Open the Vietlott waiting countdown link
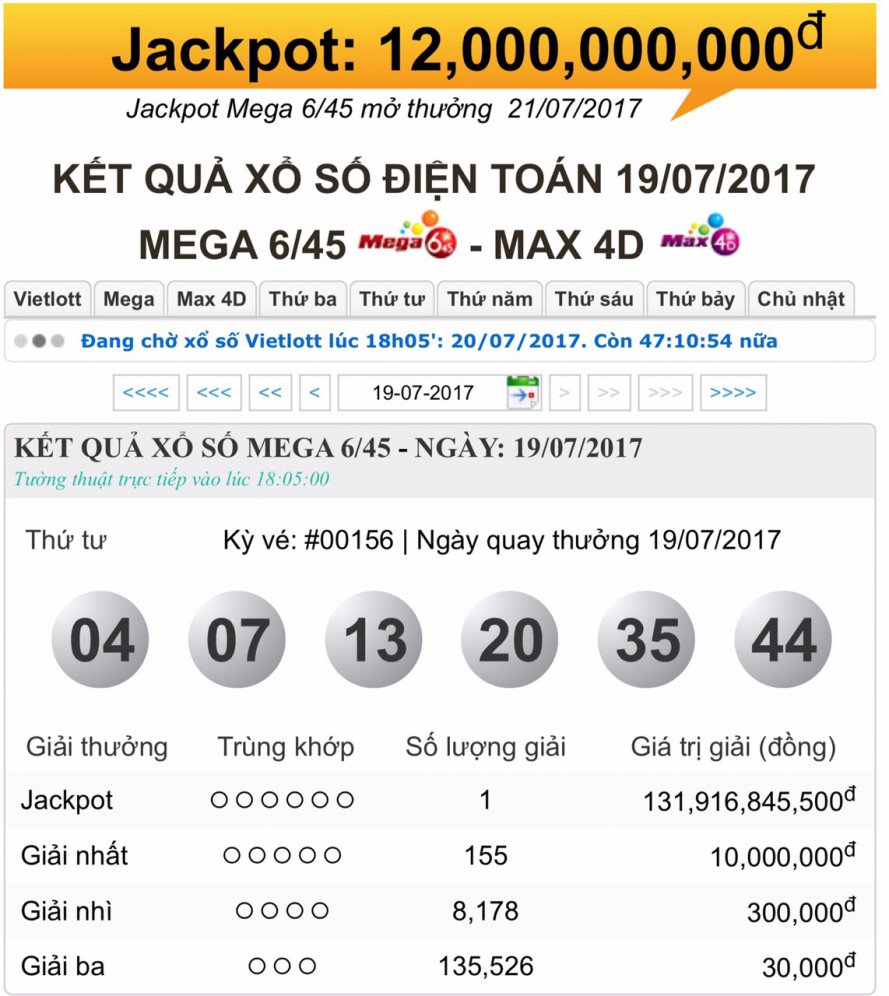 429,341
